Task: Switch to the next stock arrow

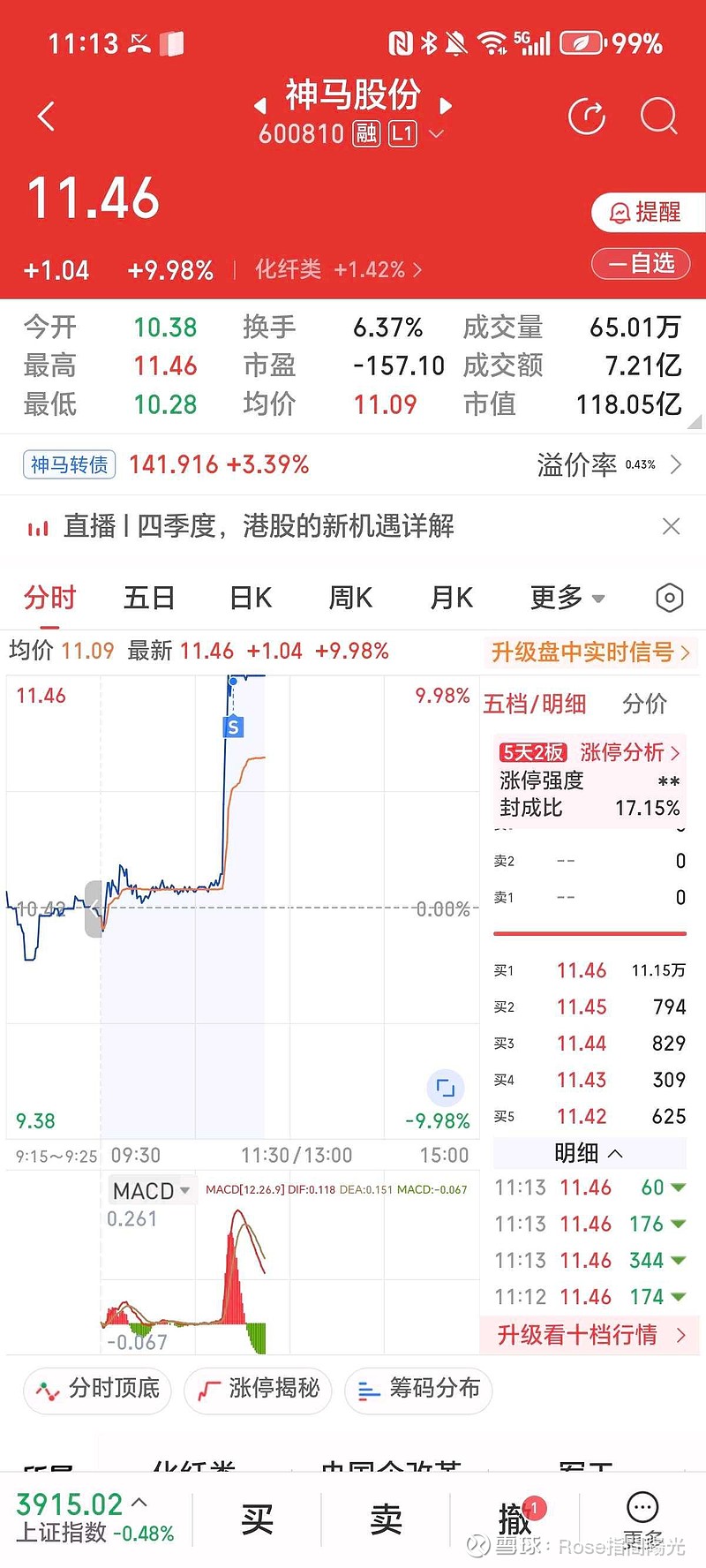Action: click(446, 106)
